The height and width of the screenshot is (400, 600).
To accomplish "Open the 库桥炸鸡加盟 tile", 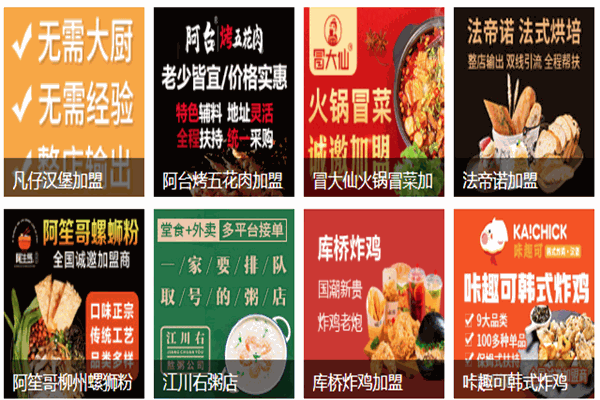I will coord(374,302).
